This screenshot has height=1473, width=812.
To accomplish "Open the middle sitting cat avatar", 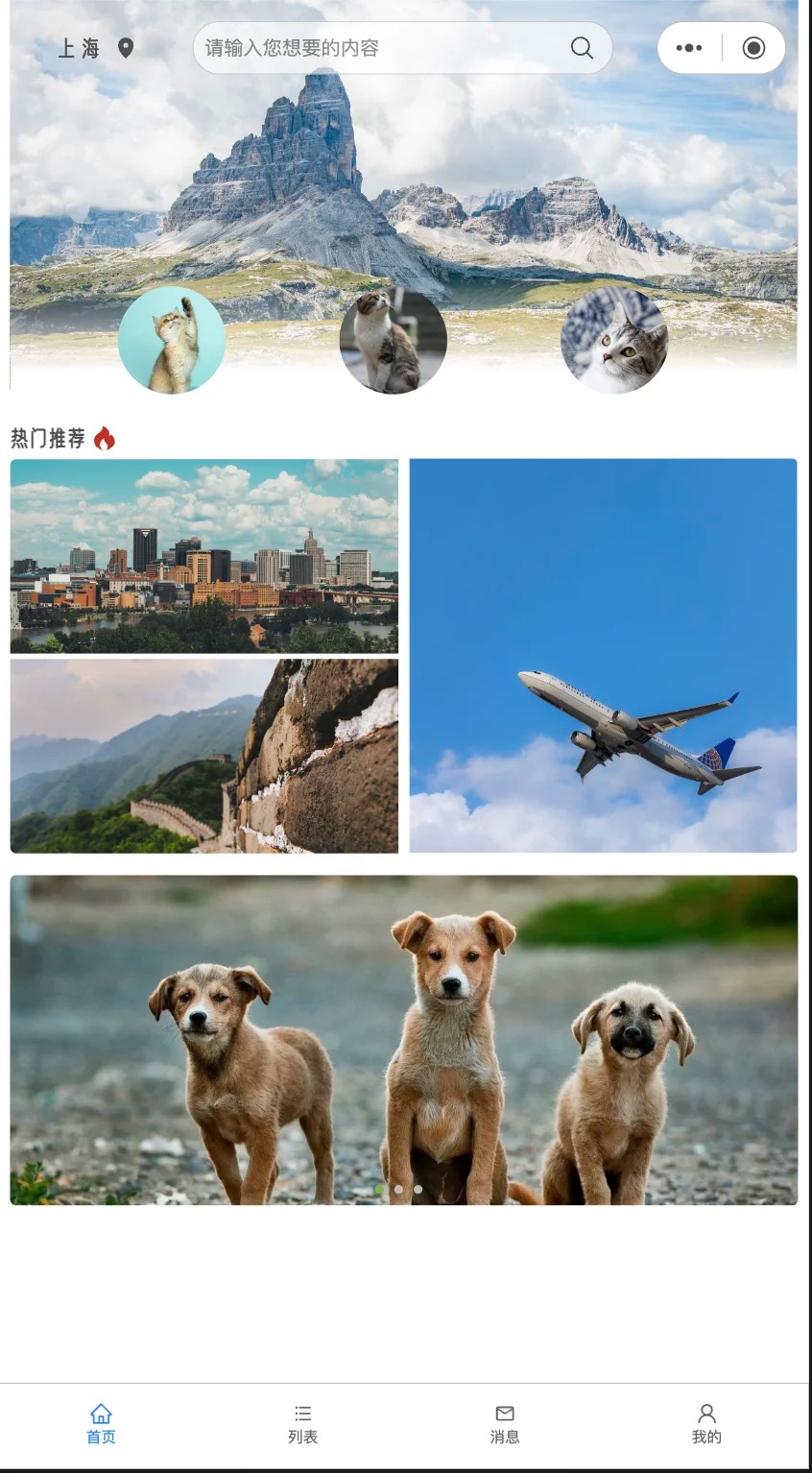I will pyautogui.click(x=393, y=340).
